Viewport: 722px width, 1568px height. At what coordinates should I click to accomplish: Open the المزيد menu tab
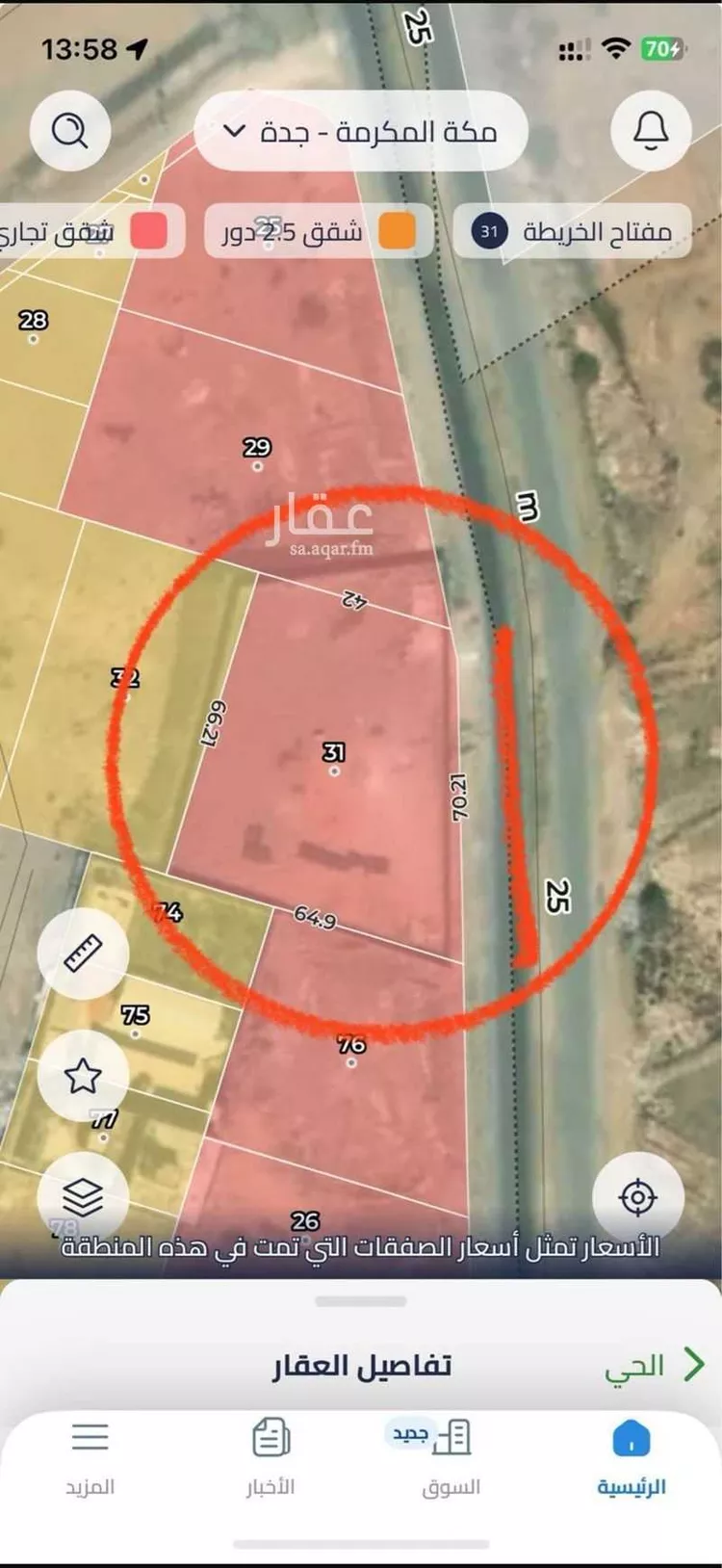click(90, 1458)
